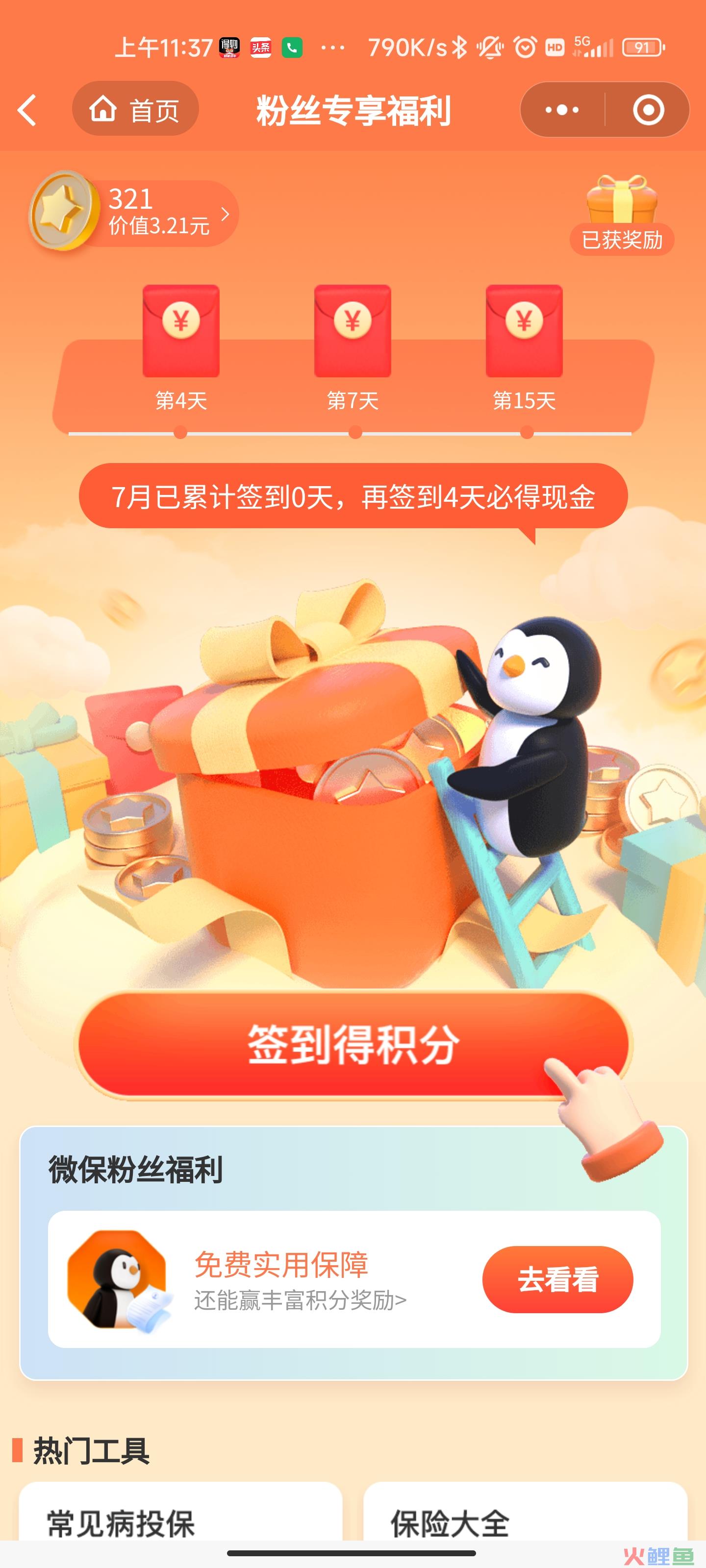Tap the 第15天 red envelope
Viewport: 706px width, 1568px height.
coord(524,331)
